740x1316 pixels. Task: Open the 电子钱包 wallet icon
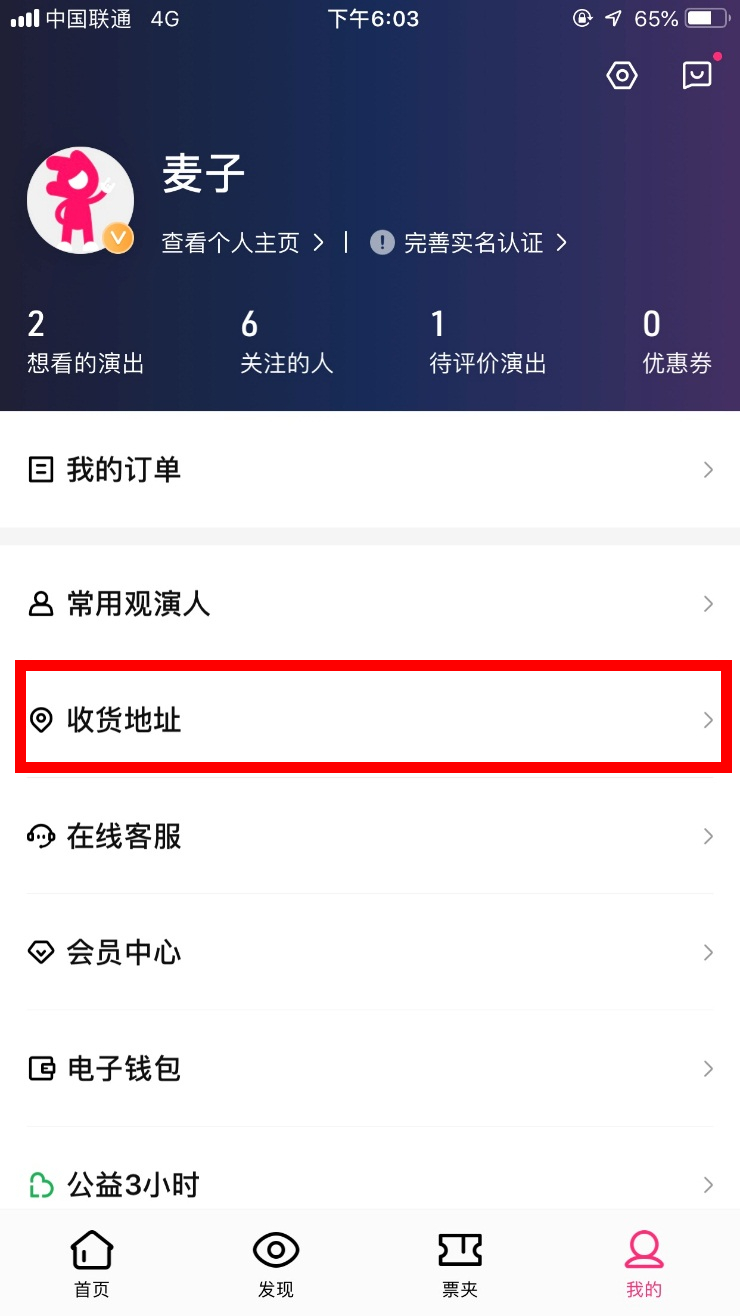40,1068
